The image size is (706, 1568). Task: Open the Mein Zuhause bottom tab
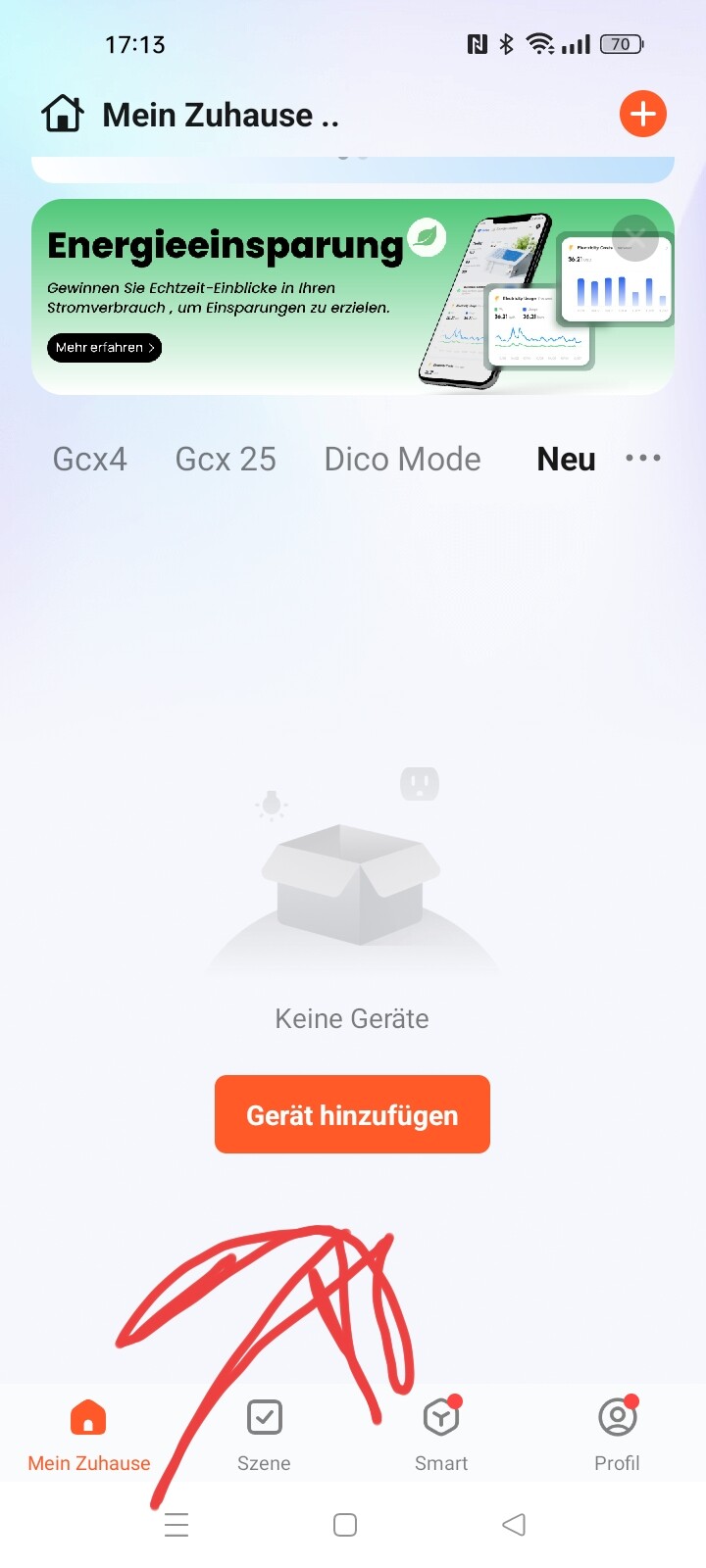coord(88,1435)
